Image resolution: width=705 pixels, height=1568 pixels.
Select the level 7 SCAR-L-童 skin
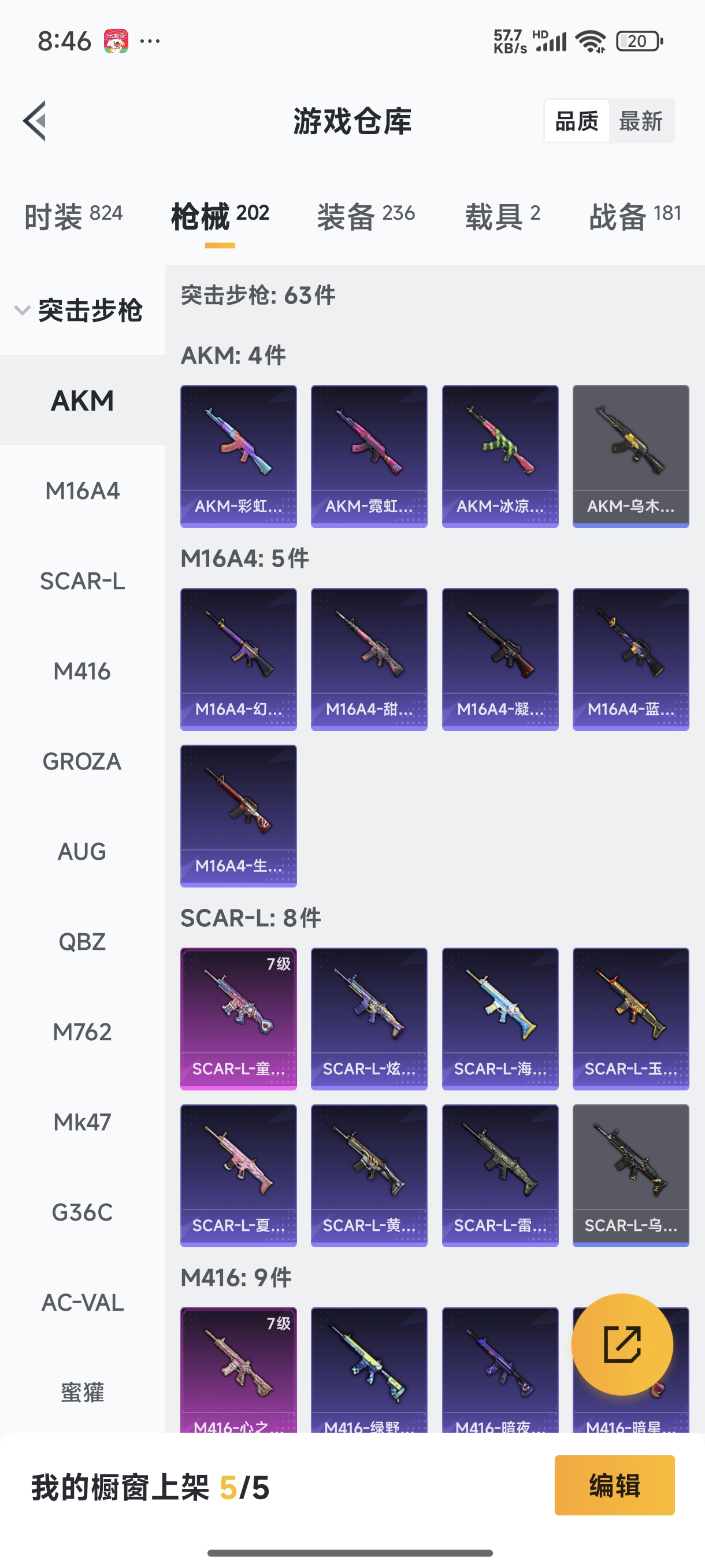pyautogui.click(x=239, y=1018)
